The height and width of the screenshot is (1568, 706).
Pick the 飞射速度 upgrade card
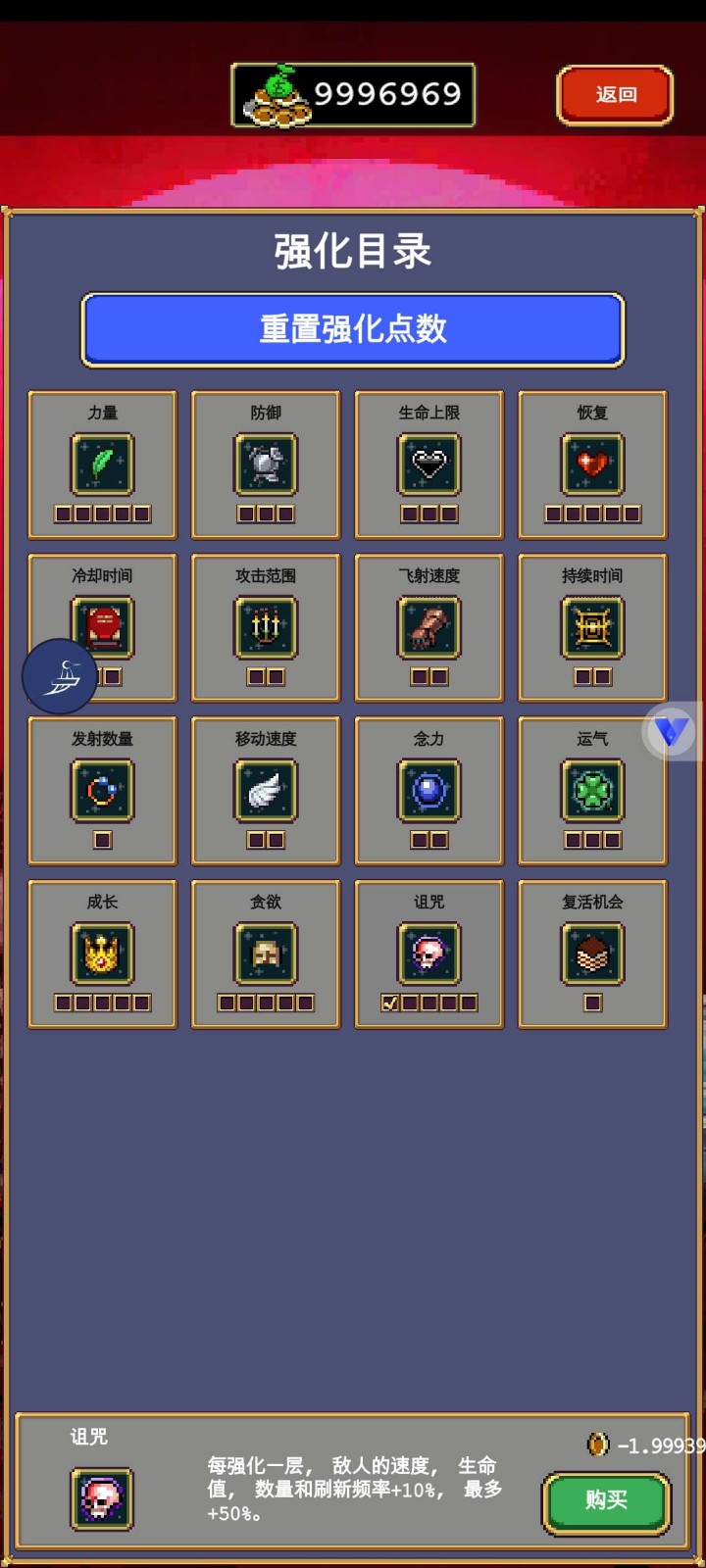(x=429, y=627)
